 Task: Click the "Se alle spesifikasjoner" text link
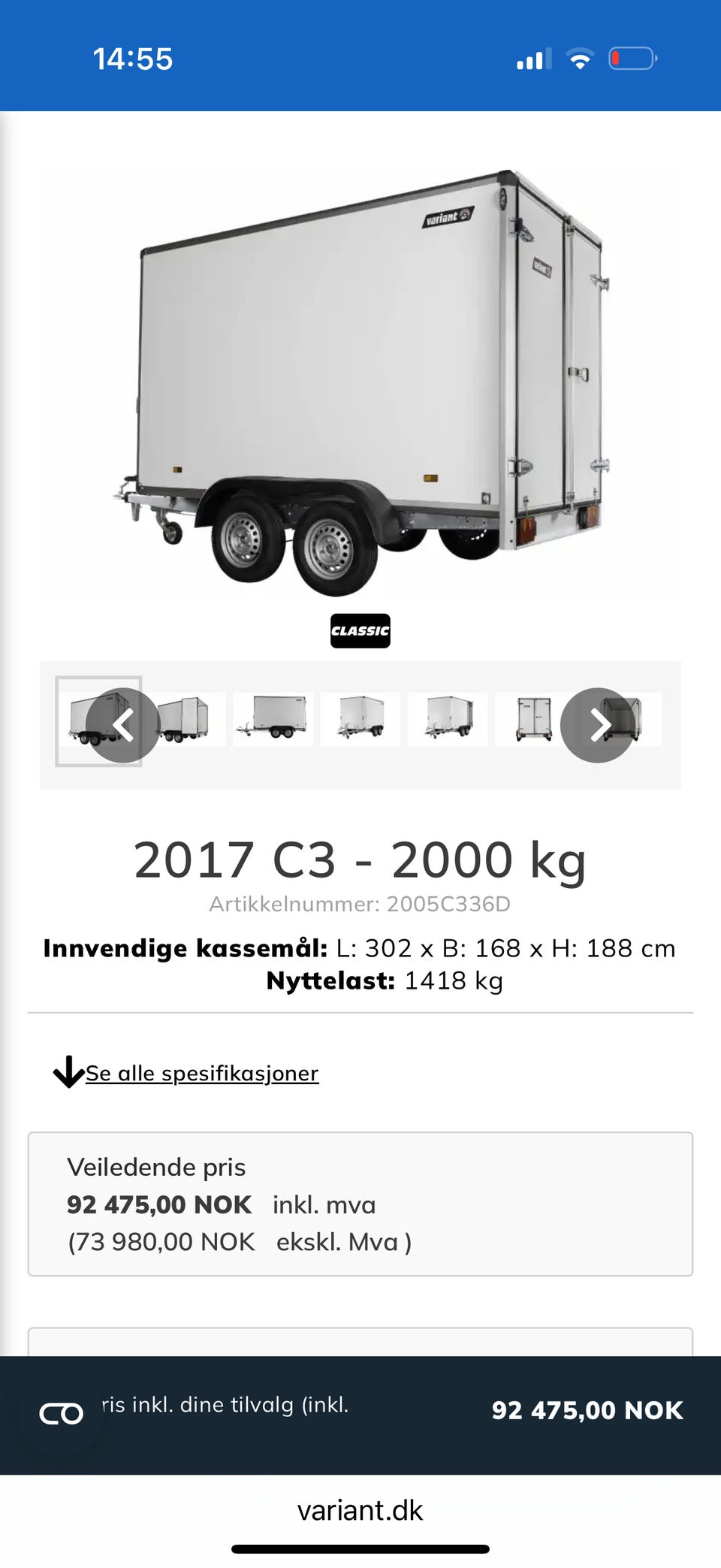(201, 1074)
